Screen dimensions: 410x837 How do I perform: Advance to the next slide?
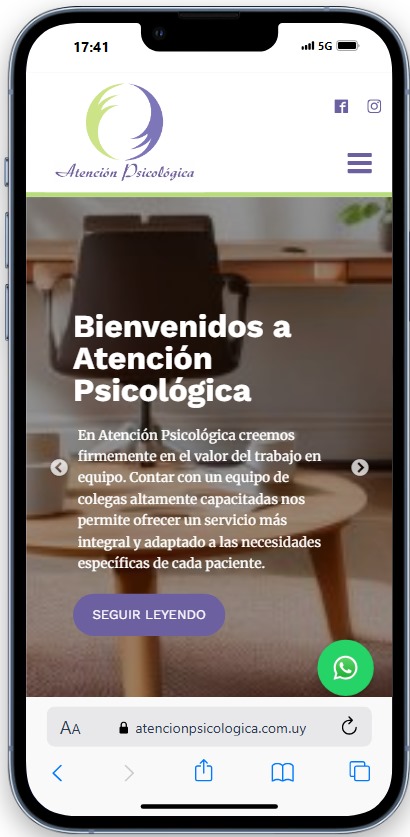(360, 468)
